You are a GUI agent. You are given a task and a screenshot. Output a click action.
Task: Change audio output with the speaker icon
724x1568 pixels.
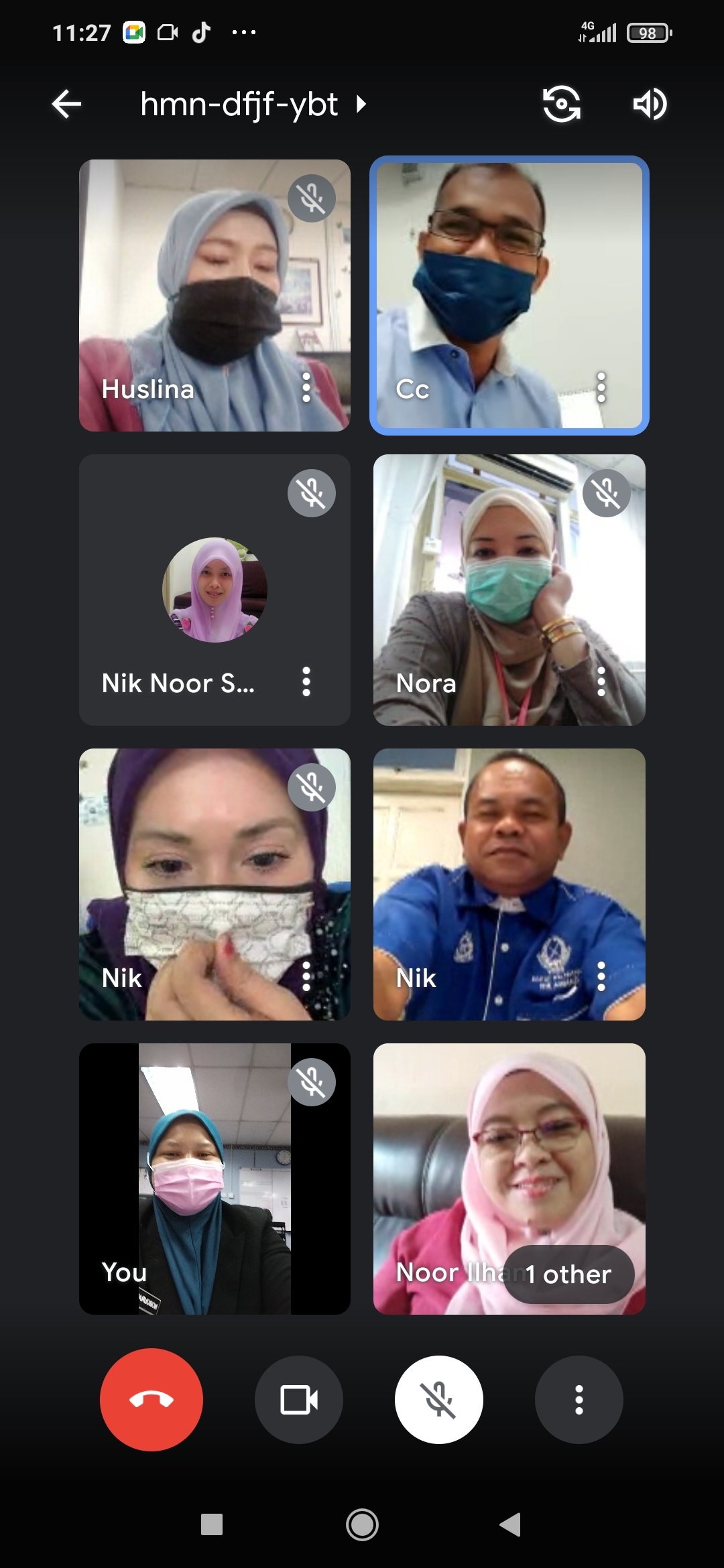coord(650,104)
